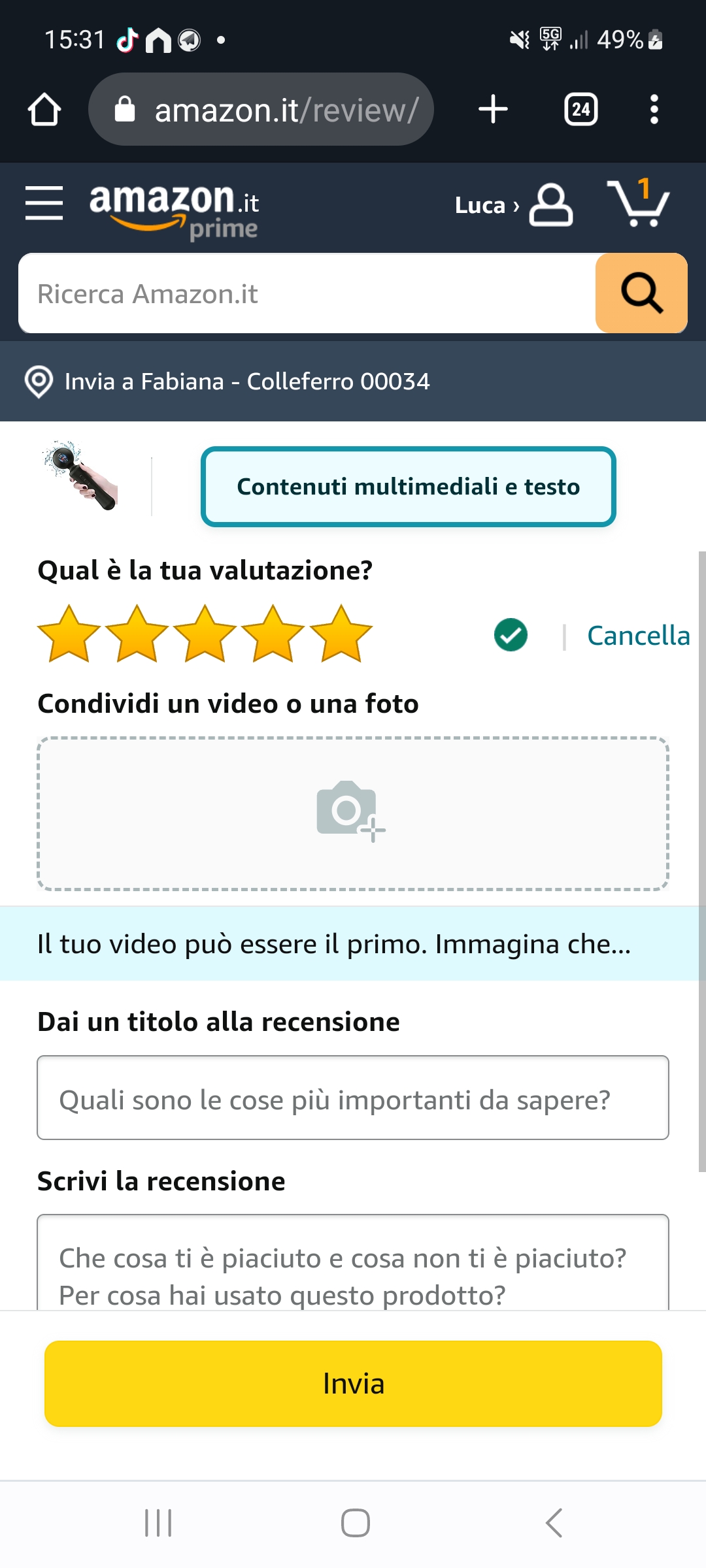Go to the Amazon.it home logo

[x=174, y=208]
